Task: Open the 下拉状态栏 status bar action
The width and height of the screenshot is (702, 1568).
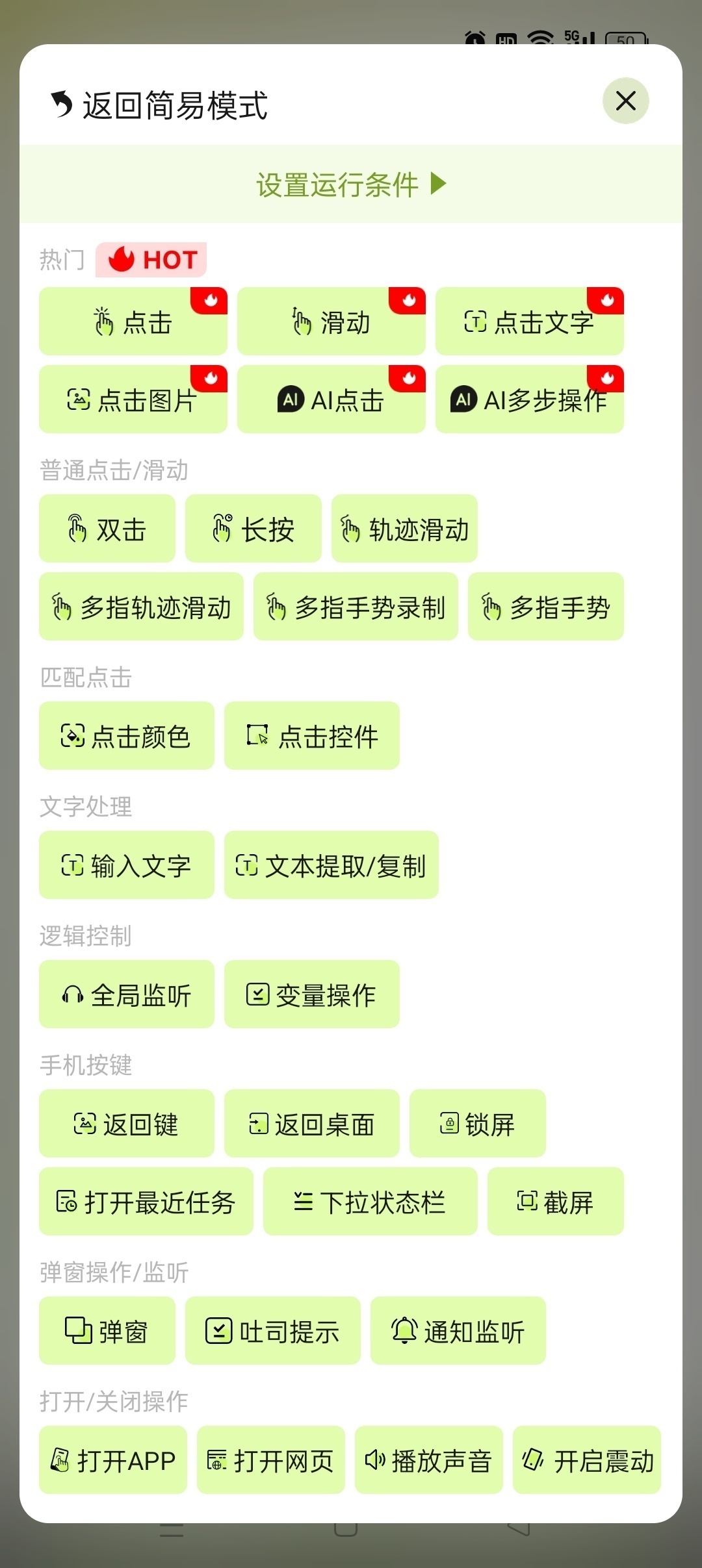Action: click(369, 1202)
